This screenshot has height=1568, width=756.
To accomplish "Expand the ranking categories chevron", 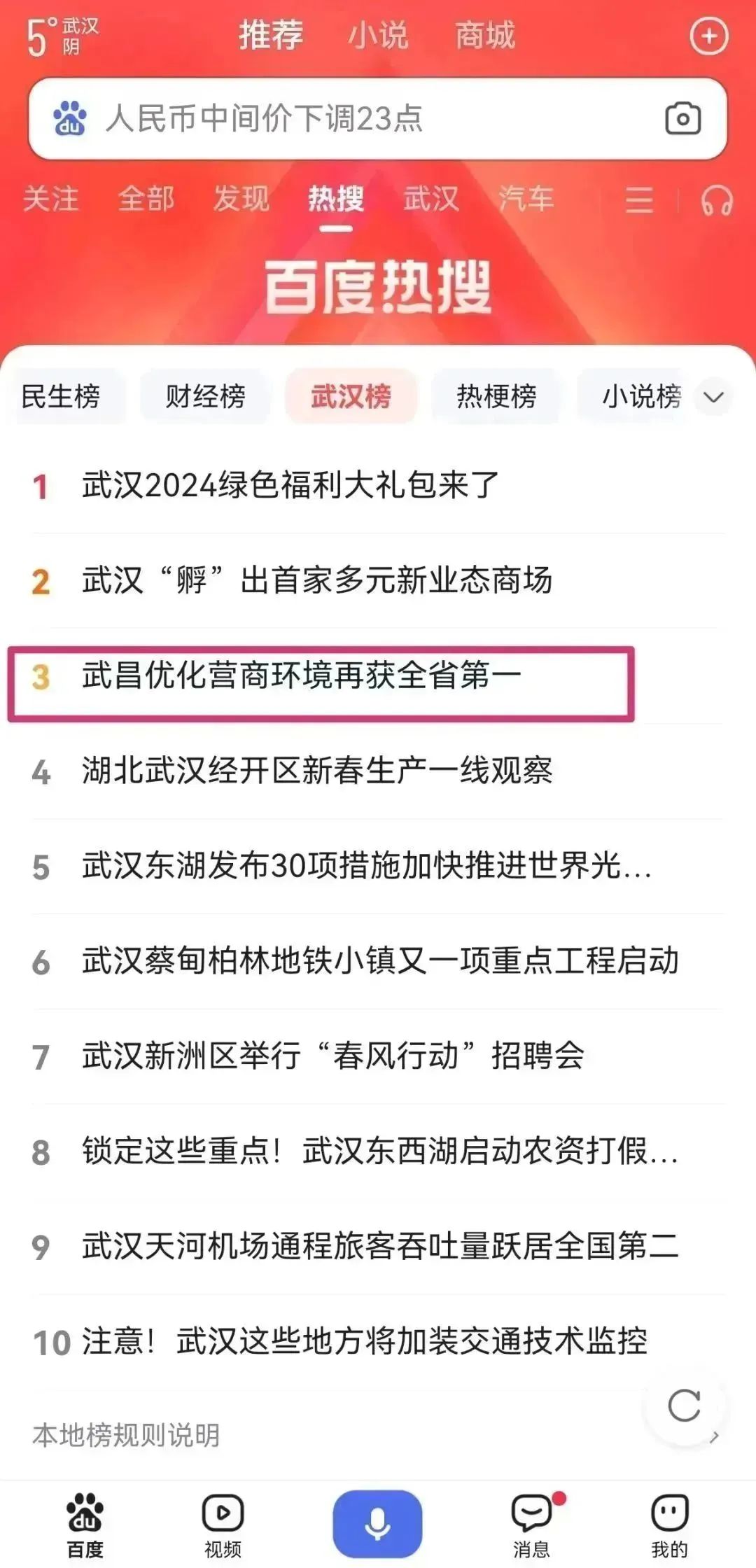I will click(713, 398).
